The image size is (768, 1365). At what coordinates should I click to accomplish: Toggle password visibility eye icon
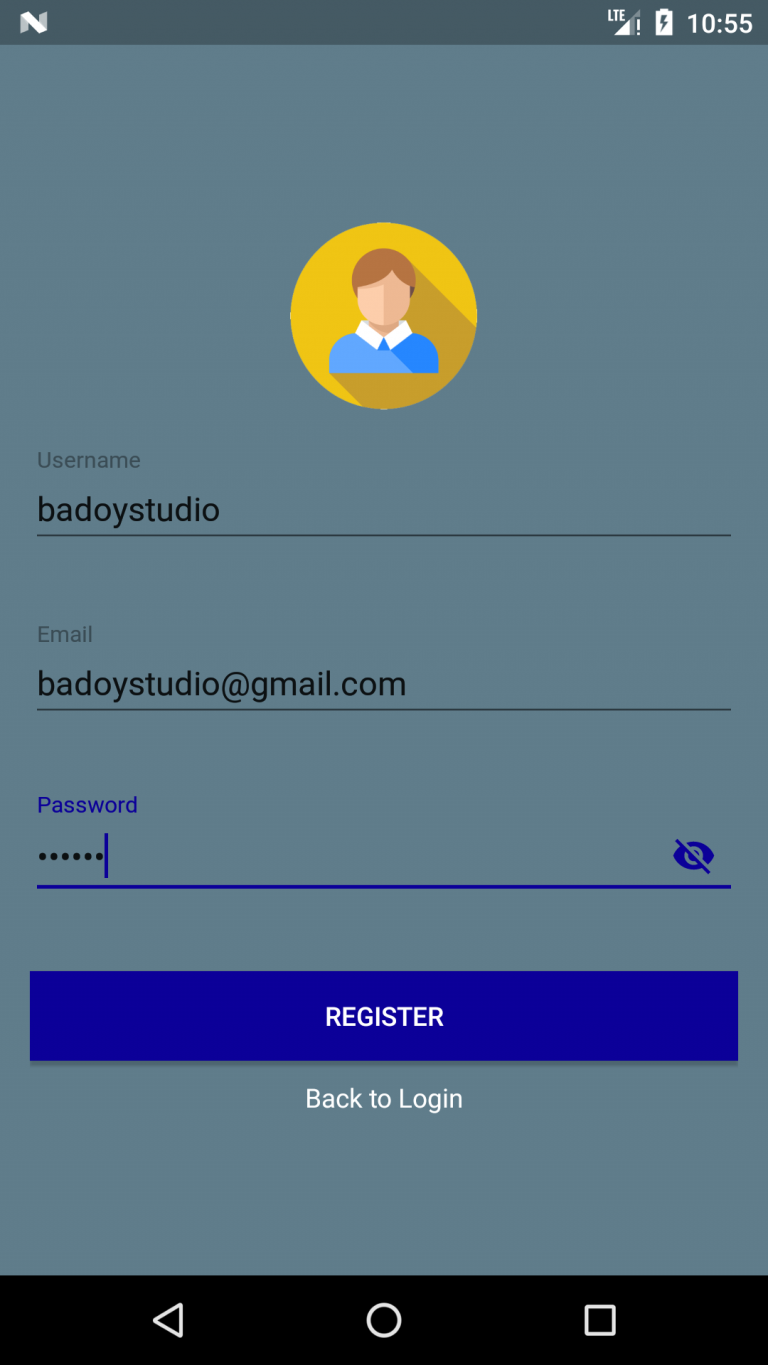(693, 856)
